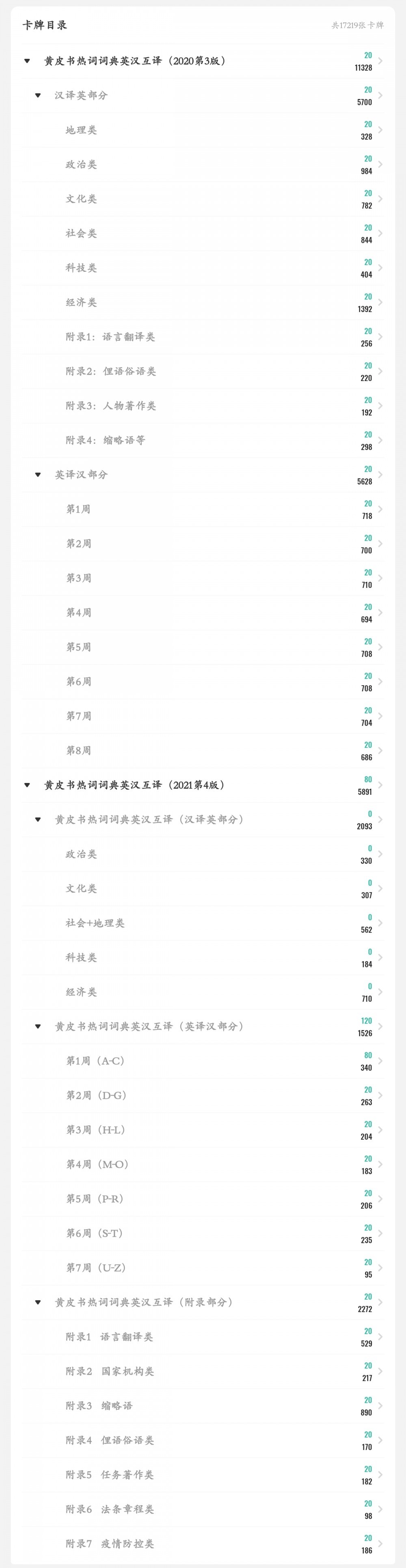Collapse the 汉译英部分 section
Screen dimensions: 406x1568
click(38, 96)
